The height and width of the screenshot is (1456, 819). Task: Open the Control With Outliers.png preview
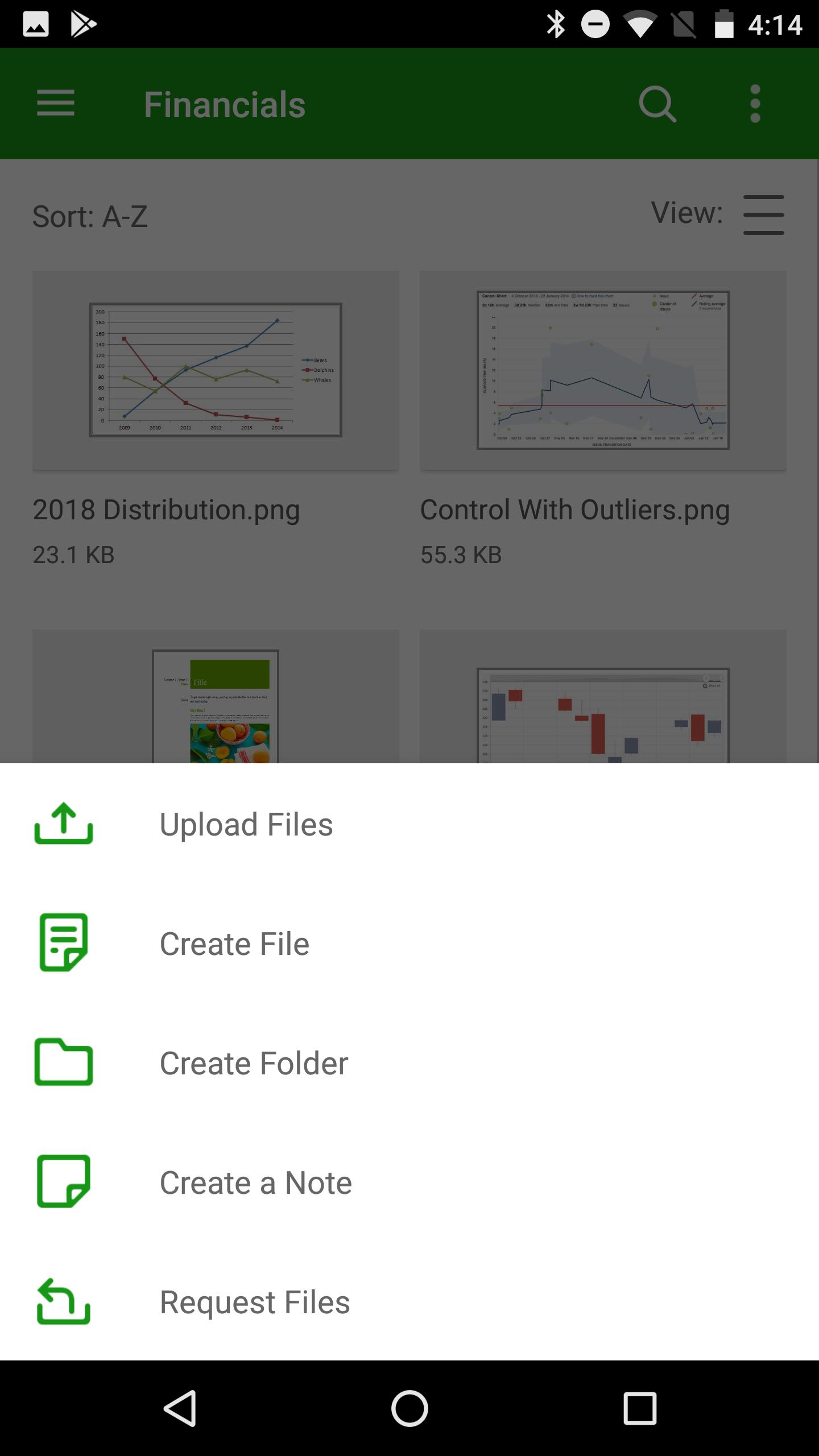(603, 371)
